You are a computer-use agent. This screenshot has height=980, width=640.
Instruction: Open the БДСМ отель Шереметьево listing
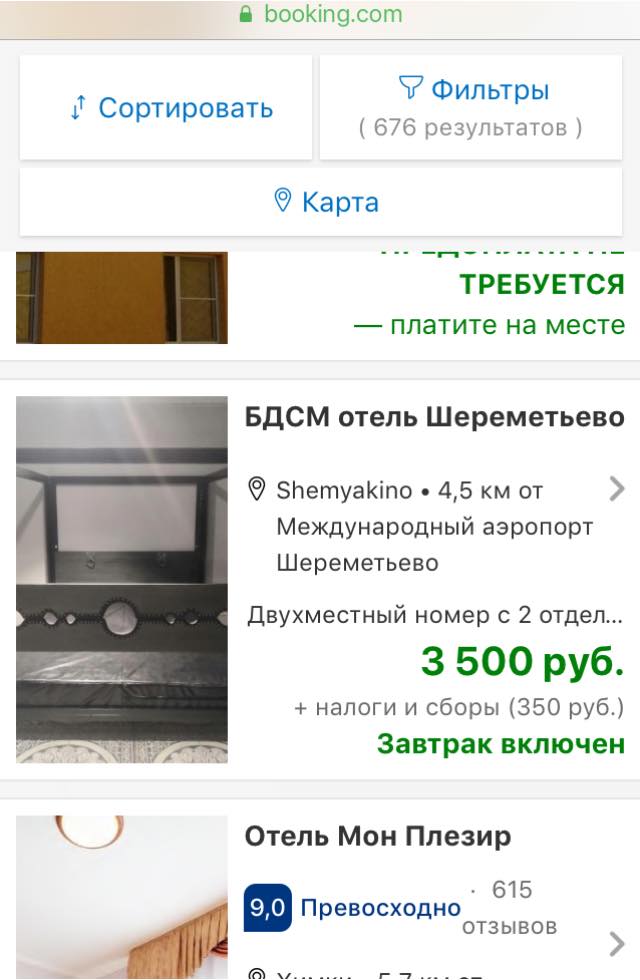(x=434, y=417)
